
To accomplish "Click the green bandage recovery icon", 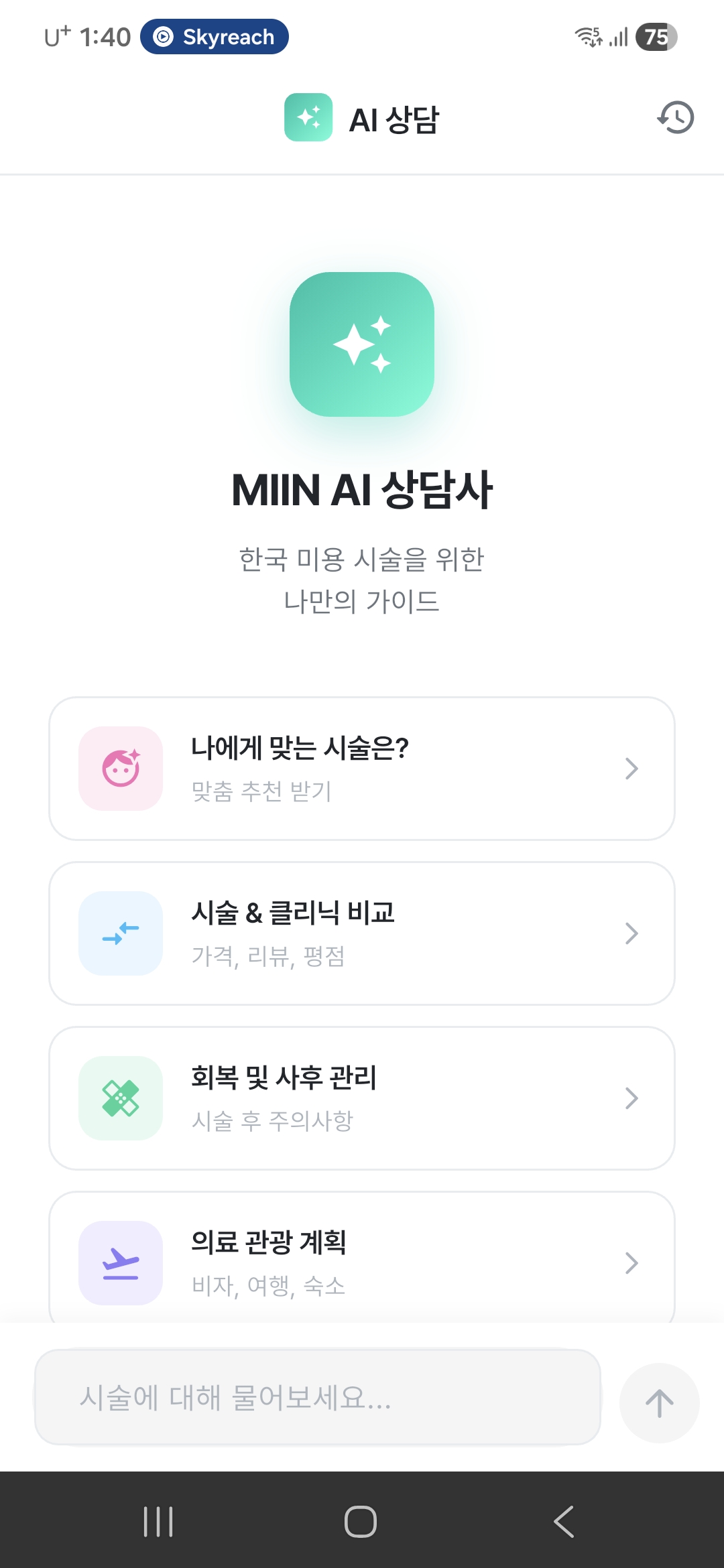I will [121, 1098].
